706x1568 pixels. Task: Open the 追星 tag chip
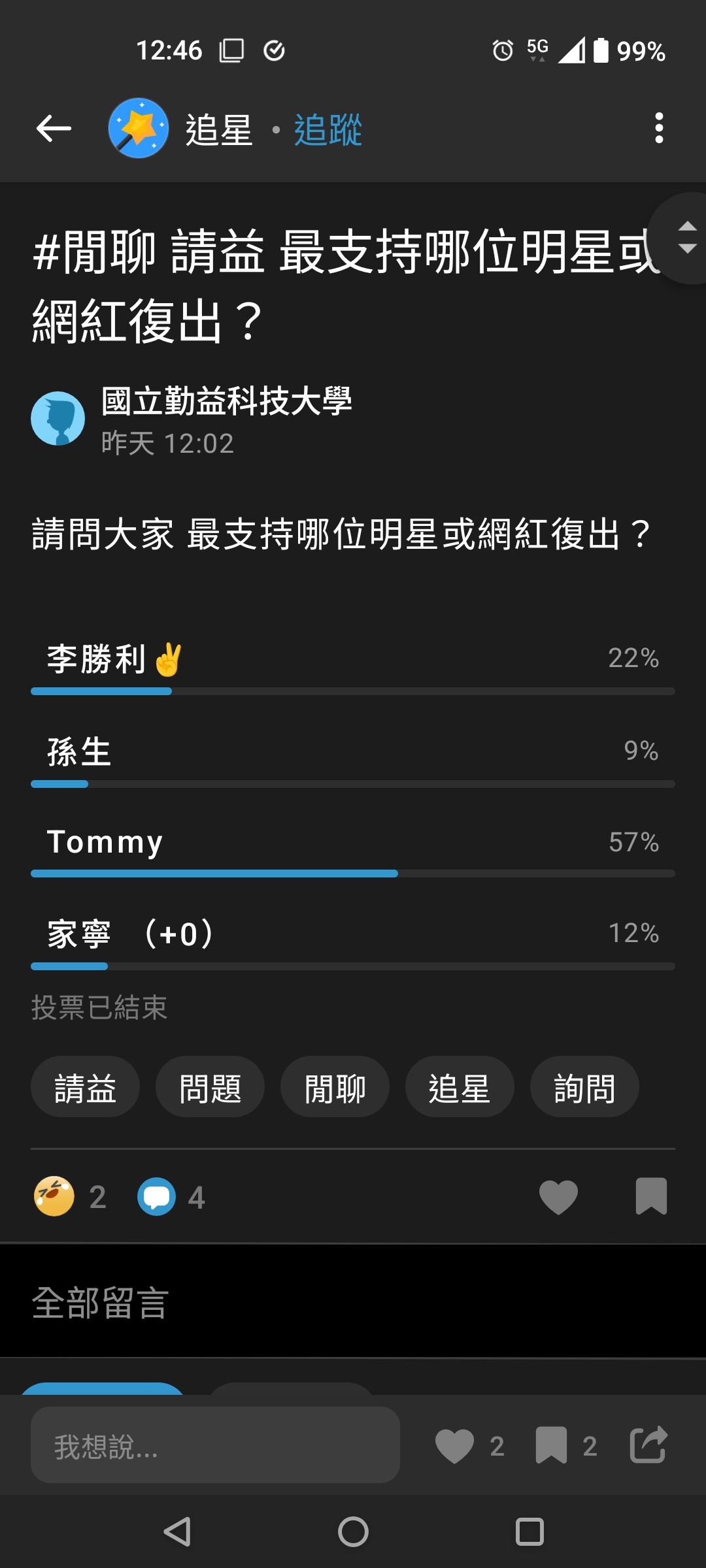[x=460, y=1087]
